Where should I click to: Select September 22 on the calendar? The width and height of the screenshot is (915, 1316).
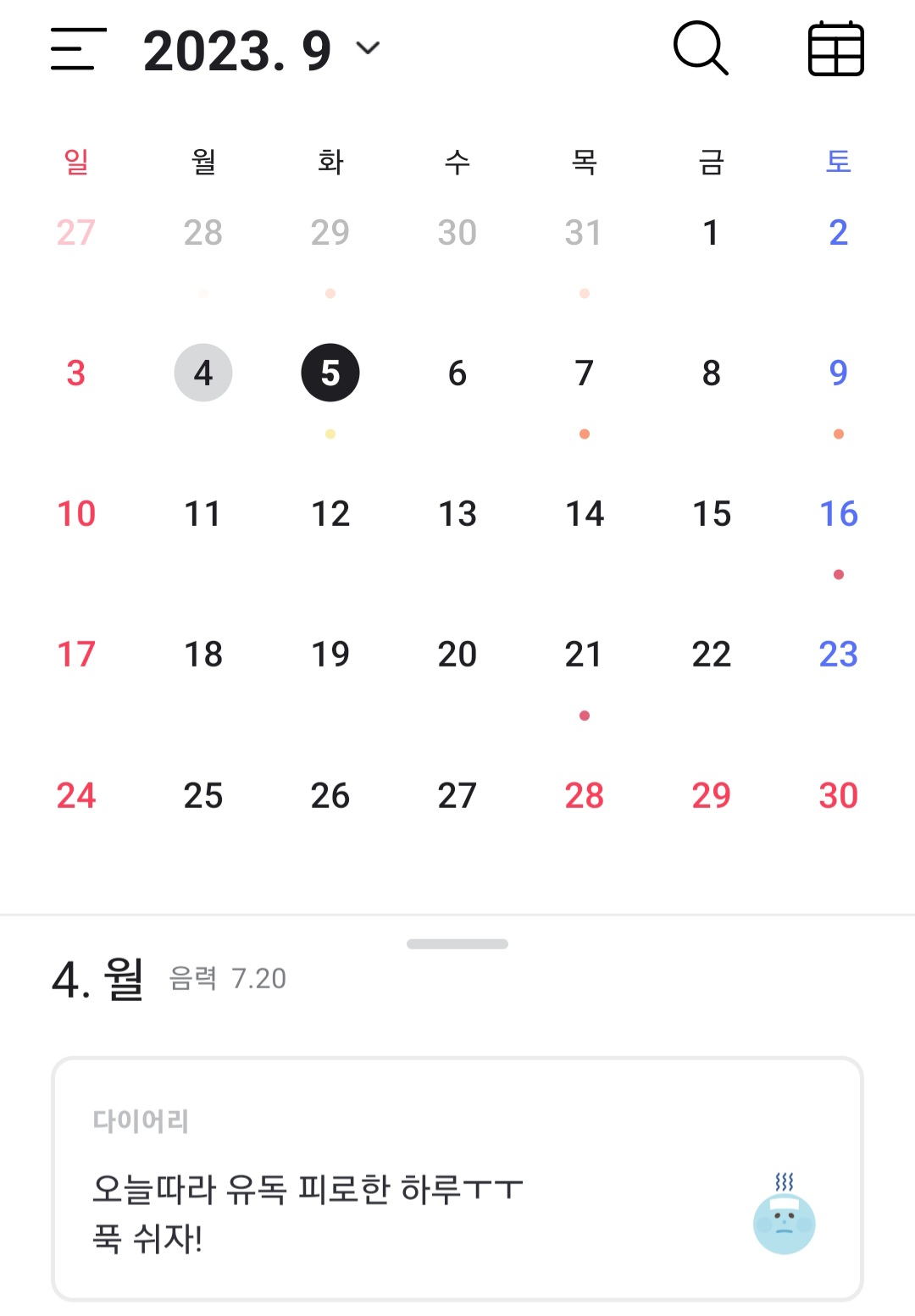[711, 655]
